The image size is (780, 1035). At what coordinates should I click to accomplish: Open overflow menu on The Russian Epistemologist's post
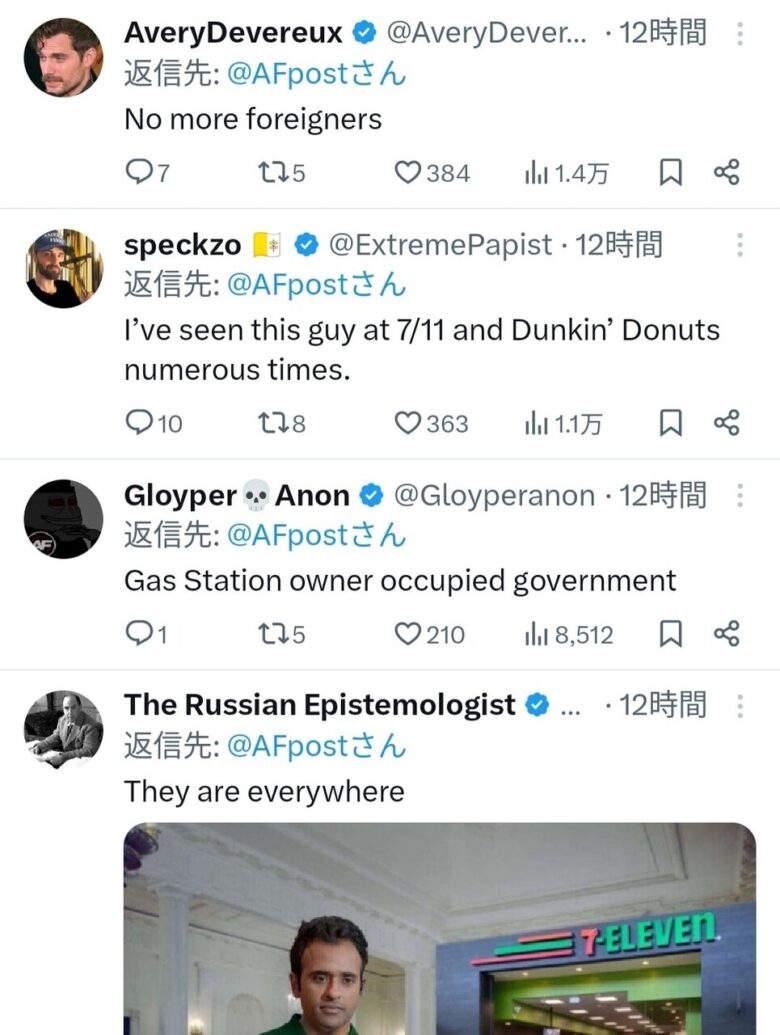point(740,706)
